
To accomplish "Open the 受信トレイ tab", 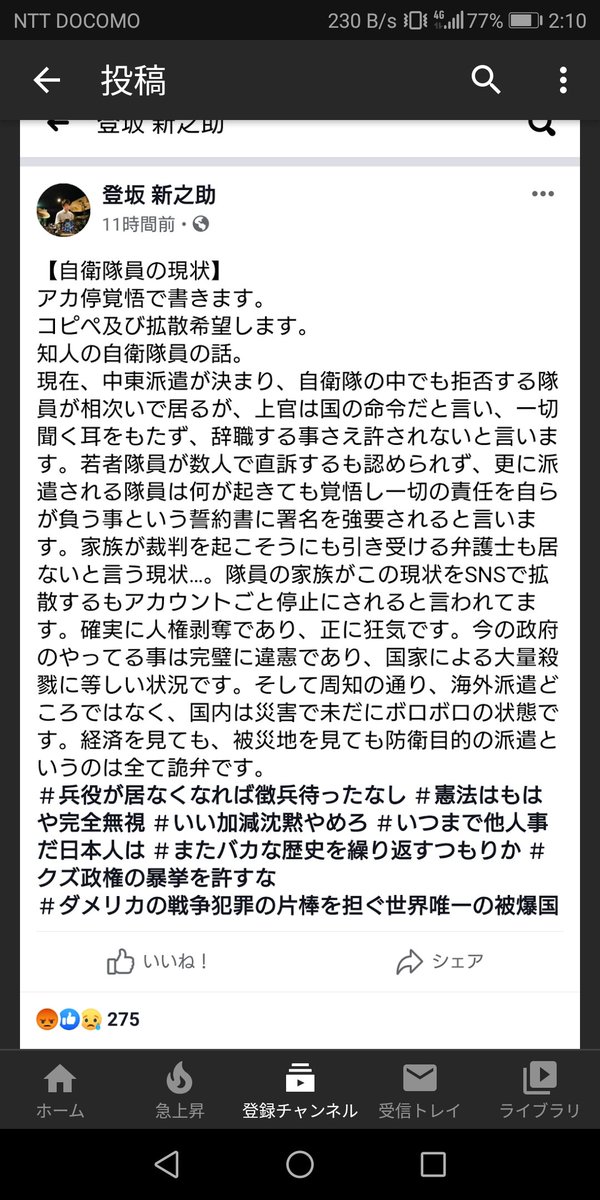I will pos(419,1091).
